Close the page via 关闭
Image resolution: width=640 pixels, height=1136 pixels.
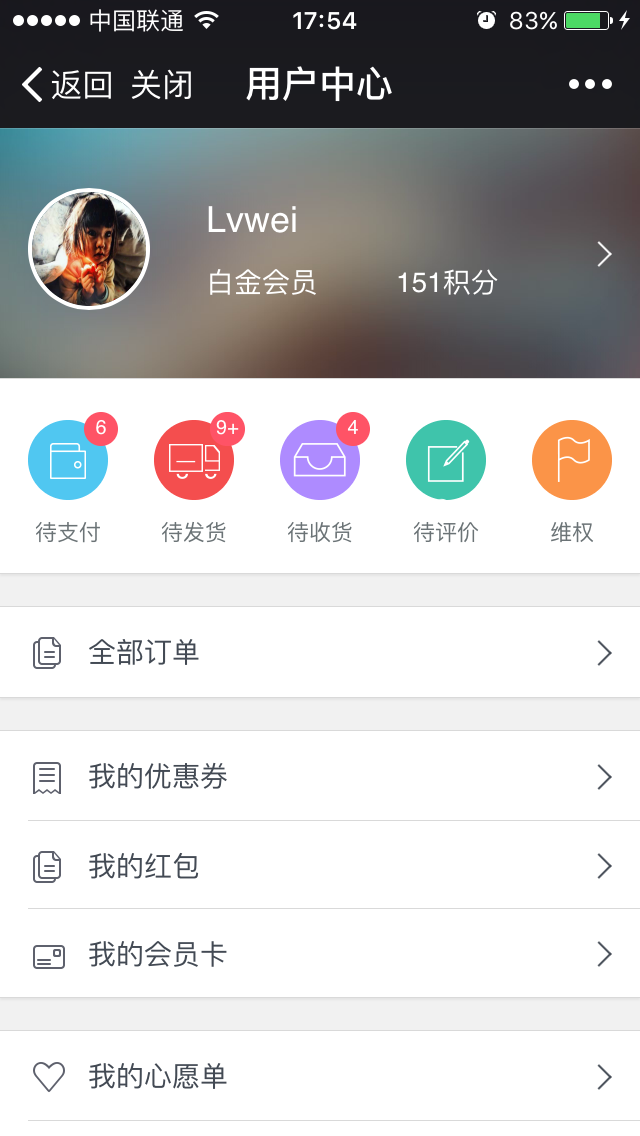coord(161,85)
